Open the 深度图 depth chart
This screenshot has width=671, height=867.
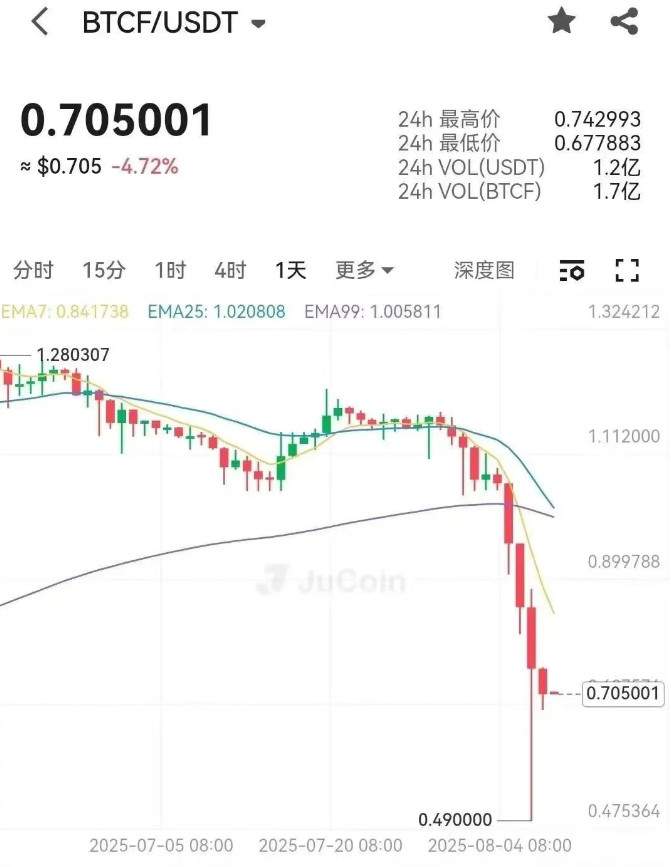coord(484,270)
